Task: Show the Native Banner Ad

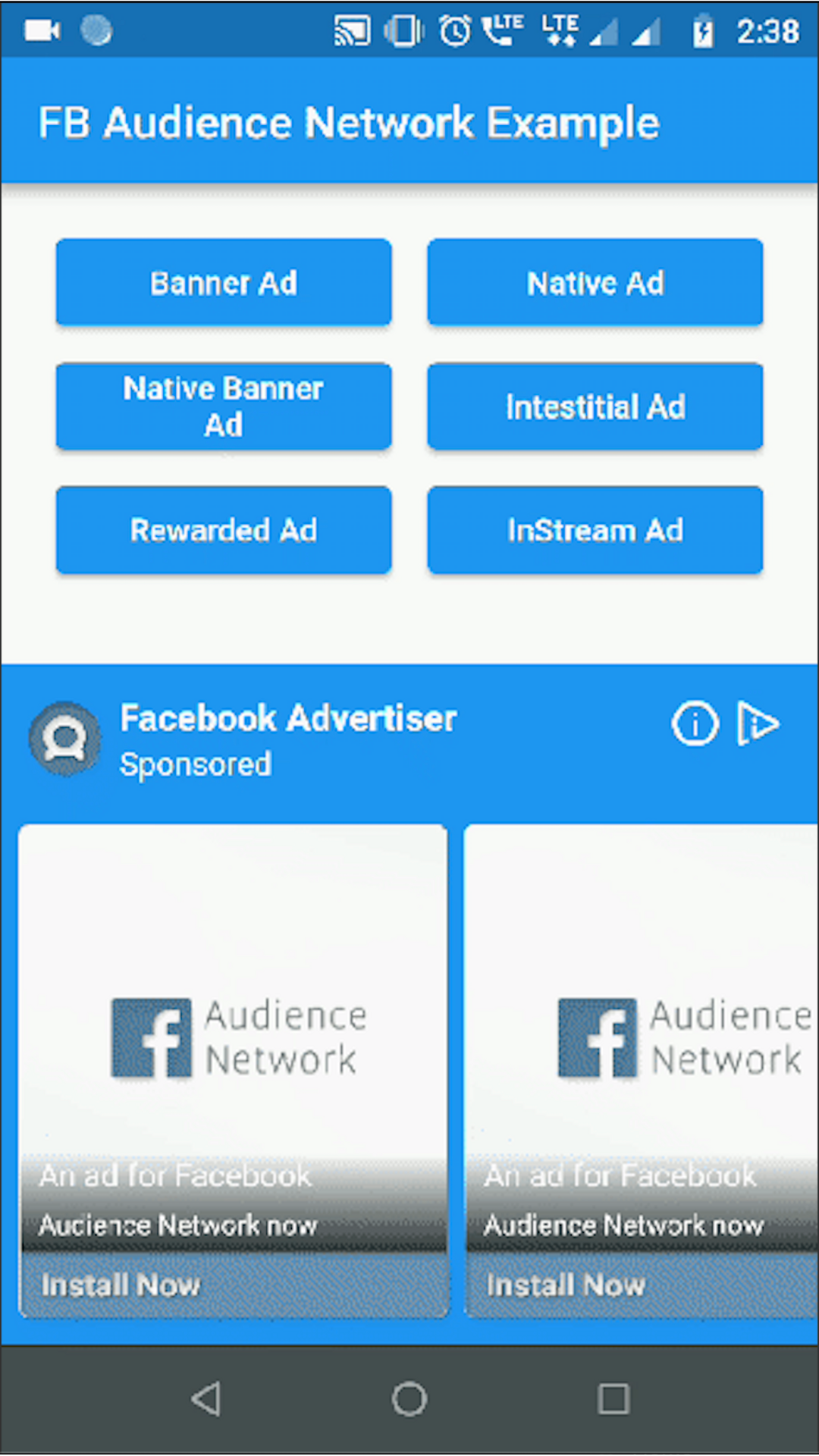Action: click(x=224, y=406)
